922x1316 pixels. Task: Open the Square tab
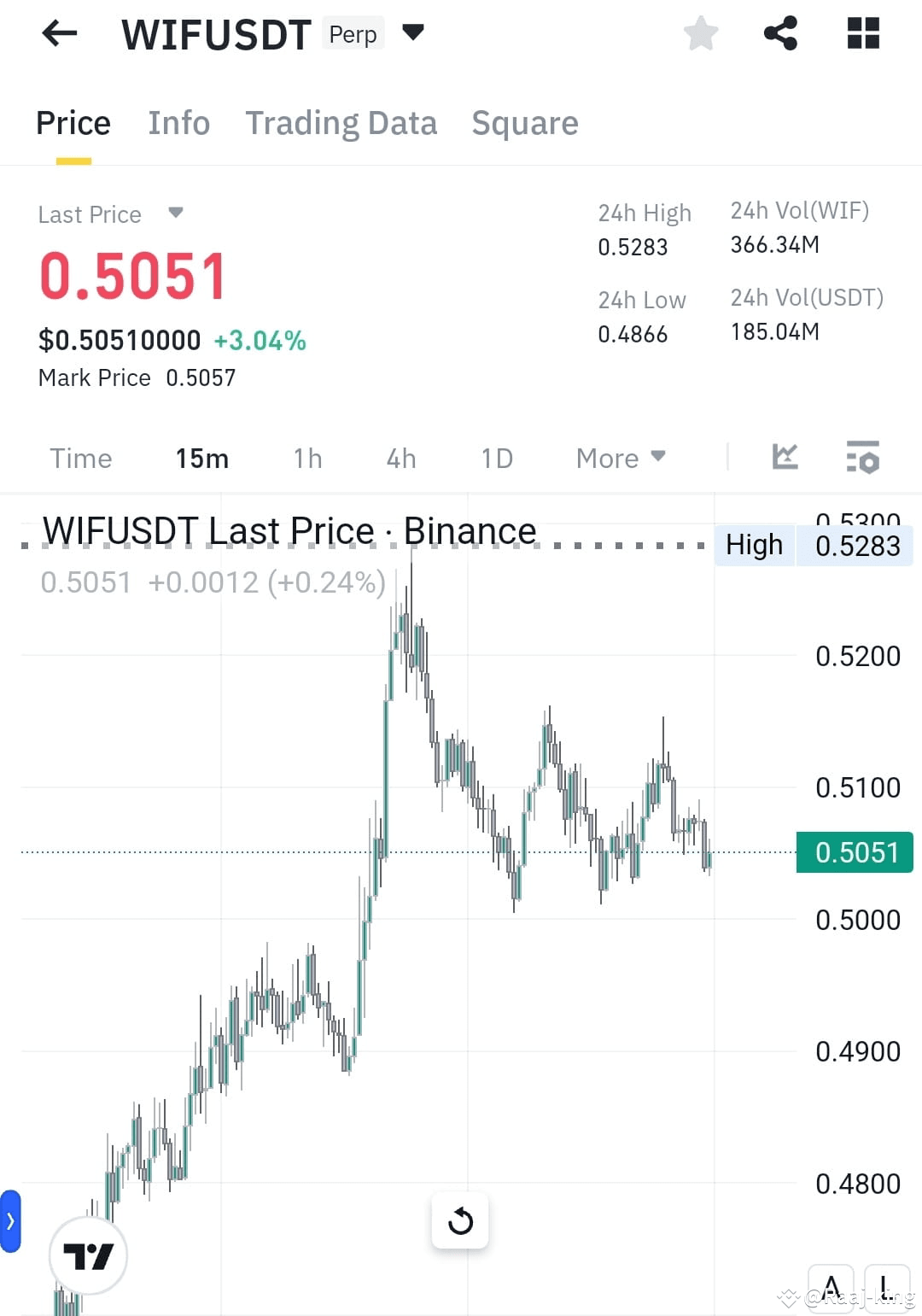pyautogui.click(x=524, y=122)
